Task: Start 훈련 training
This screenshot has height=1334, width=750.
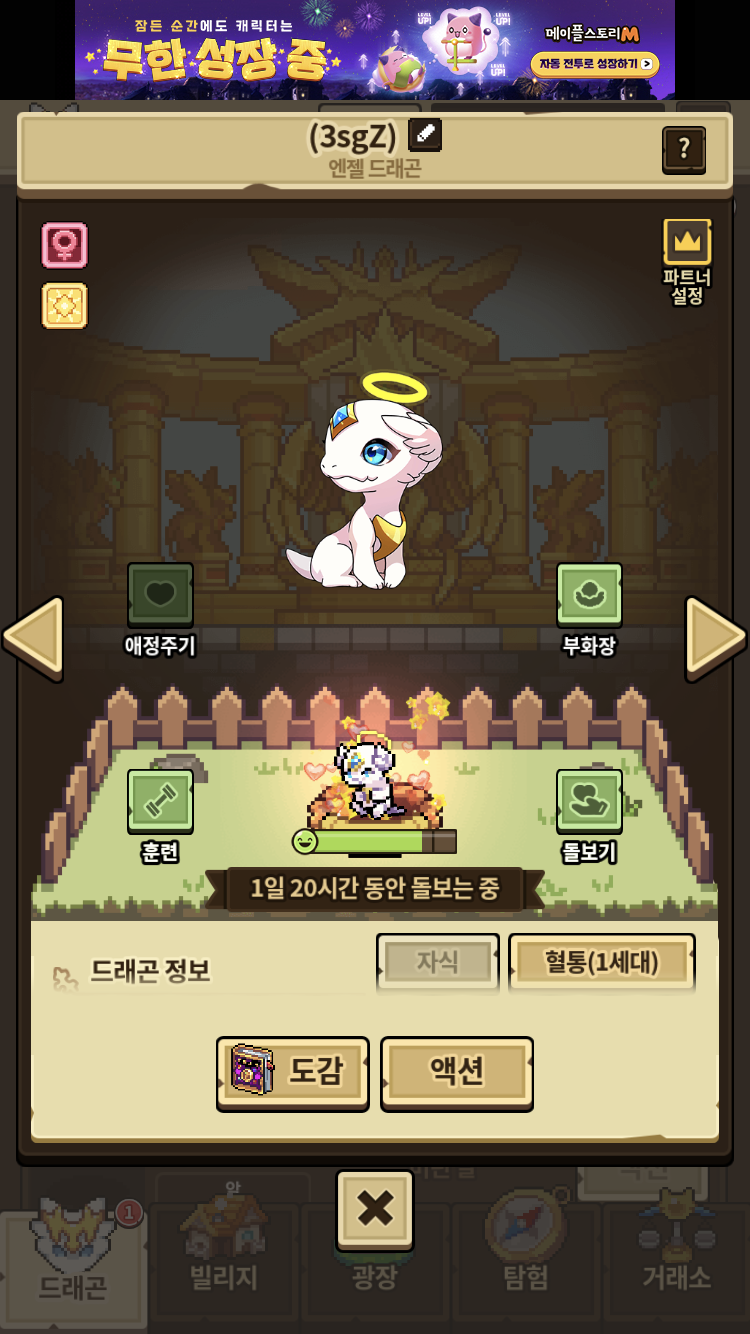Action: [x=160, y=802]
